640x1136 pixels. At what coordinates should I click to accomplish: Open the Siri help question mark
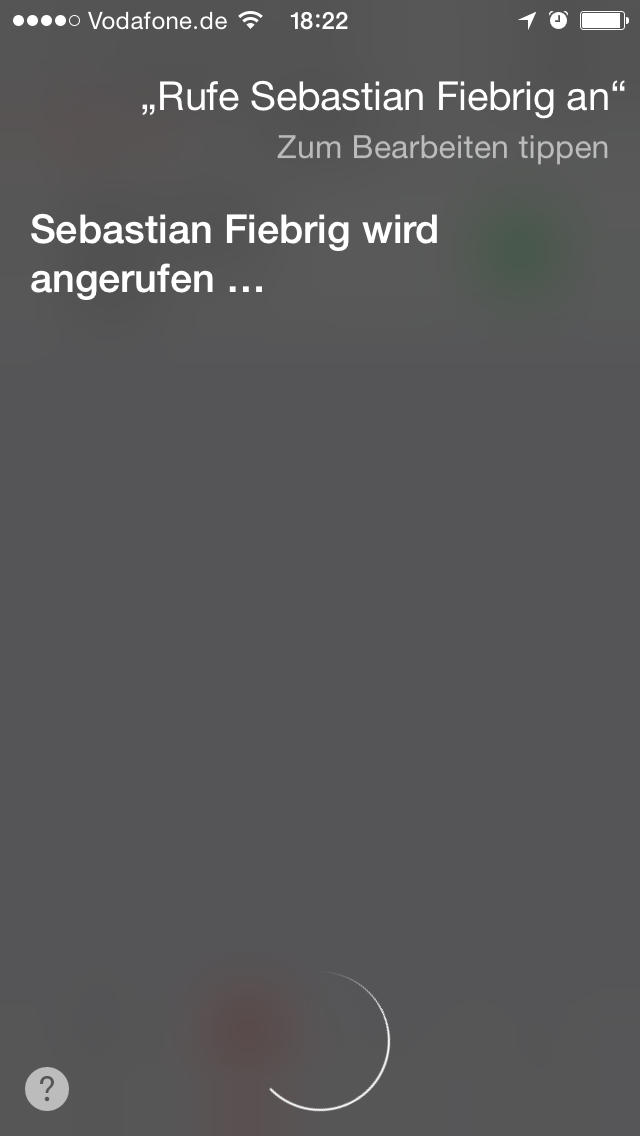(x=47, y=1088)
